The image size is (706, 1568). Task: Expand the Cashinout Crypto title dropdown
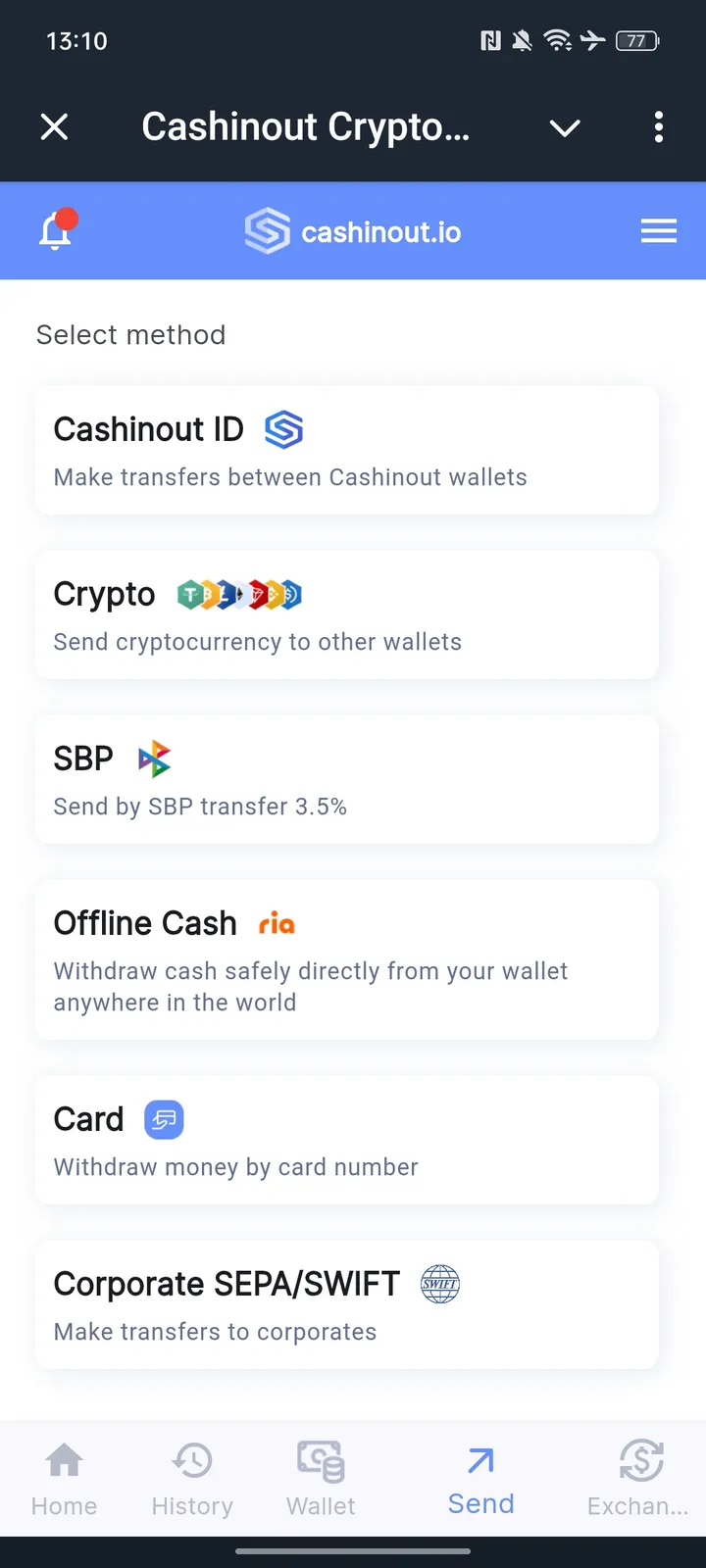pos(564,127)
